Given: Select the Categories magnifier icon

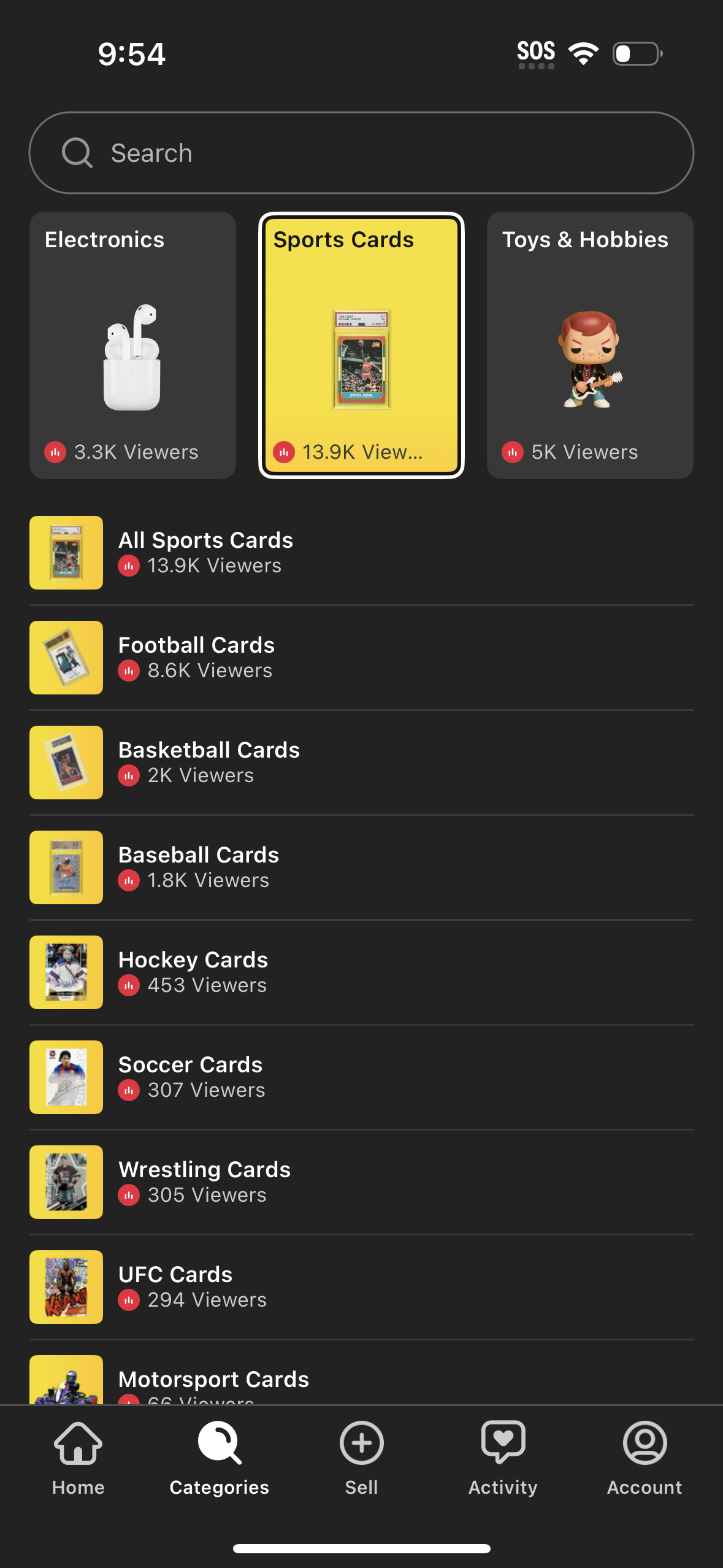Looking at the screenshot, I should pos(219,1448).
